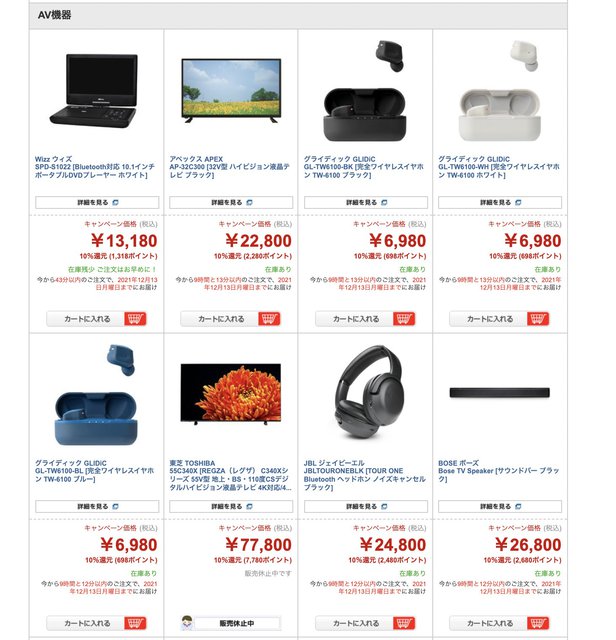View details of GLIDiC TW-6100 black earphones
Screen dimensions: 616x640
[x=365, y=202]
